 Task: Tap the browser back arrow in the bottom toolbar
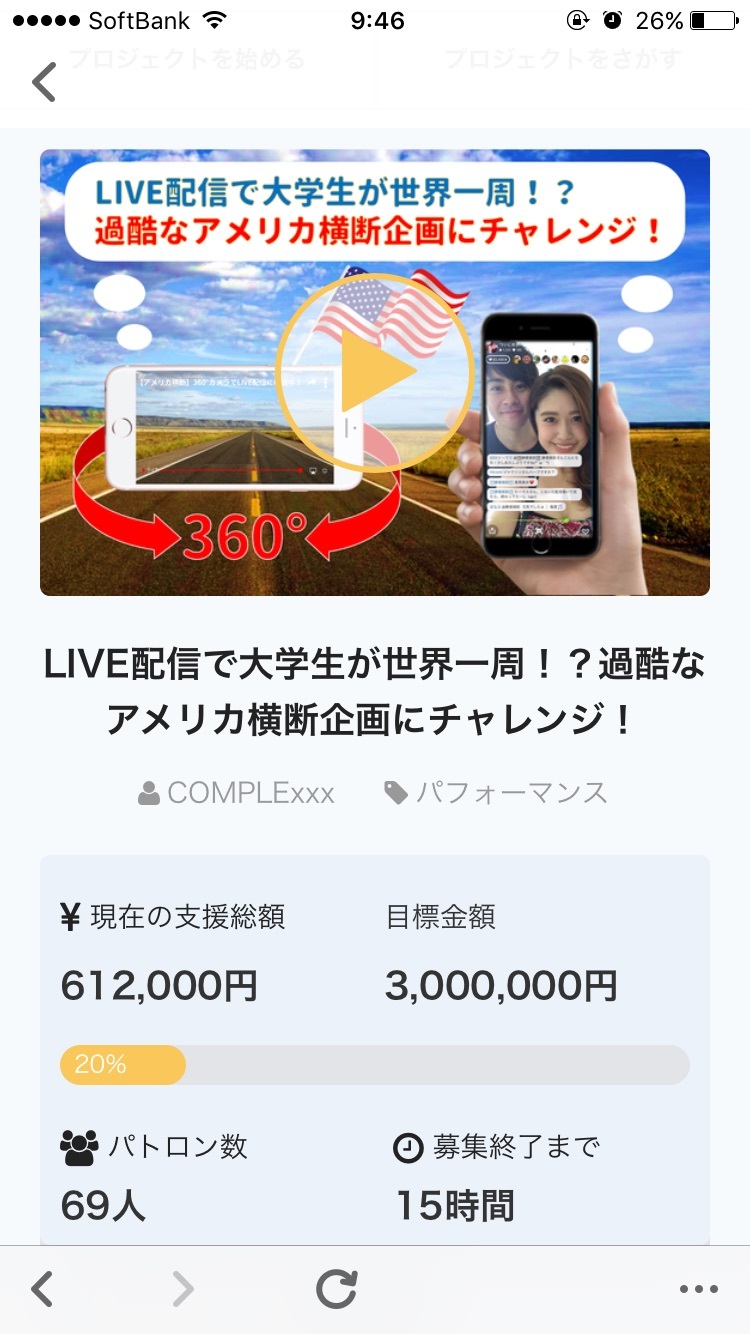(x=42, y=1290)
